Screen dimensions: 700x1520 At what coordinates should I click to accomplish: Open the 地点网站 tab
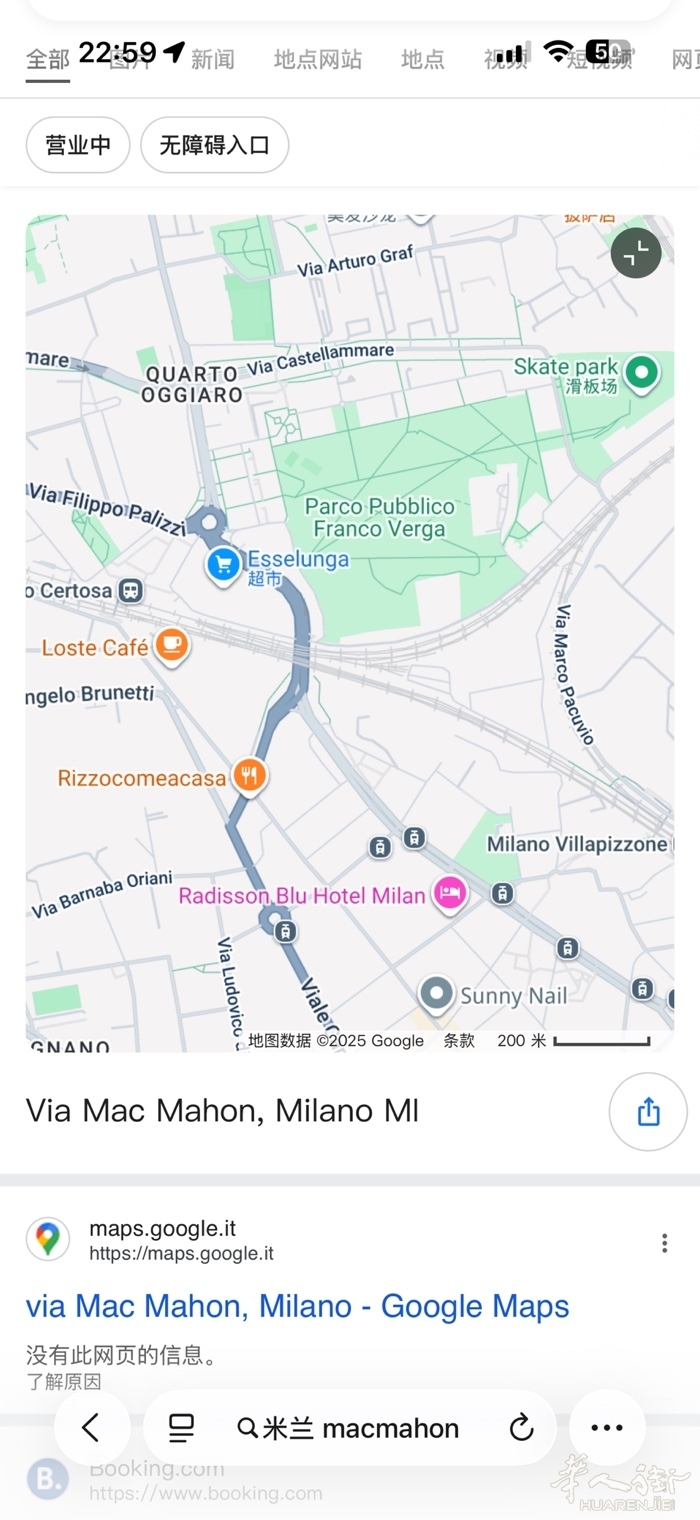[318, 59]
